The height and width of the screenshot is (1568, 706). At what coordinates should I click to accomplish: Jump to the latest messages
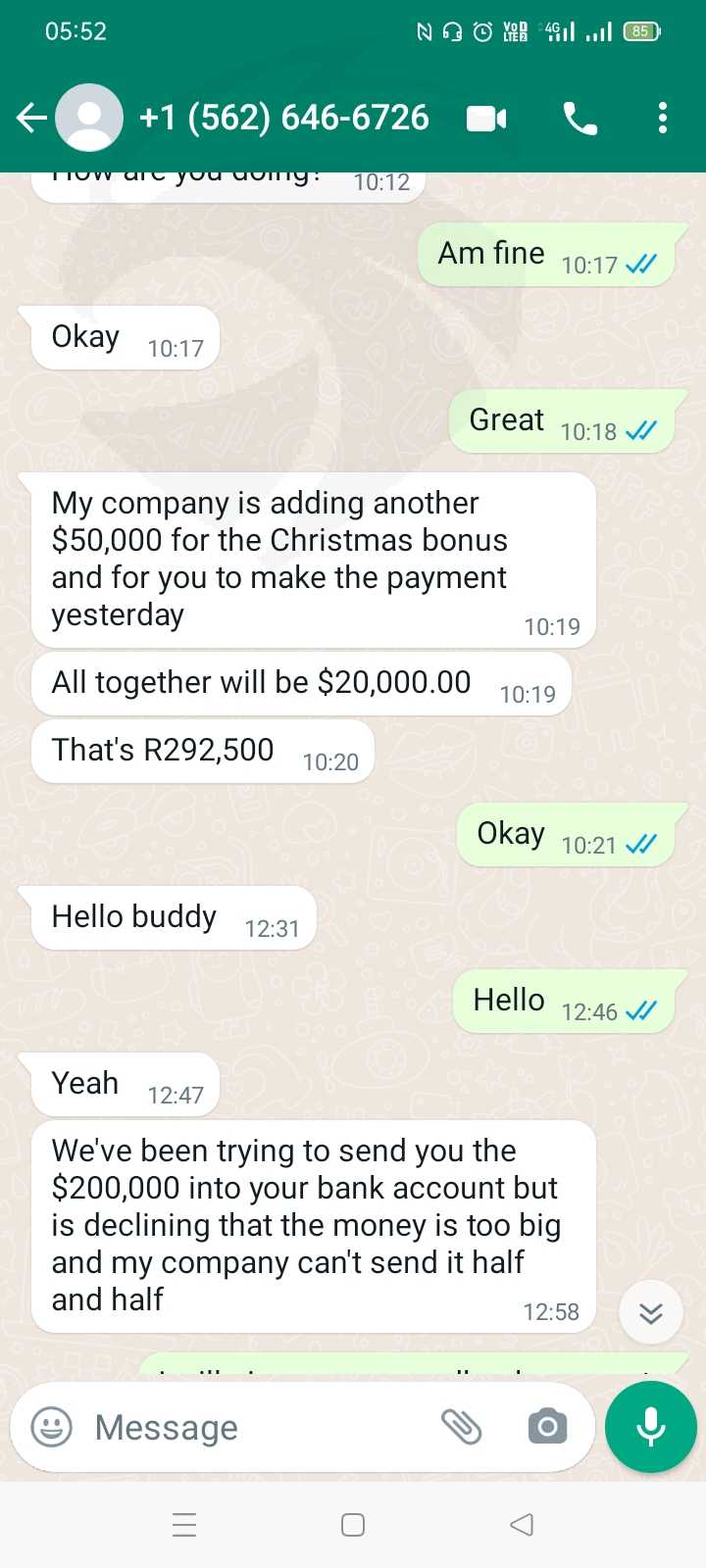pos(651,1312)
